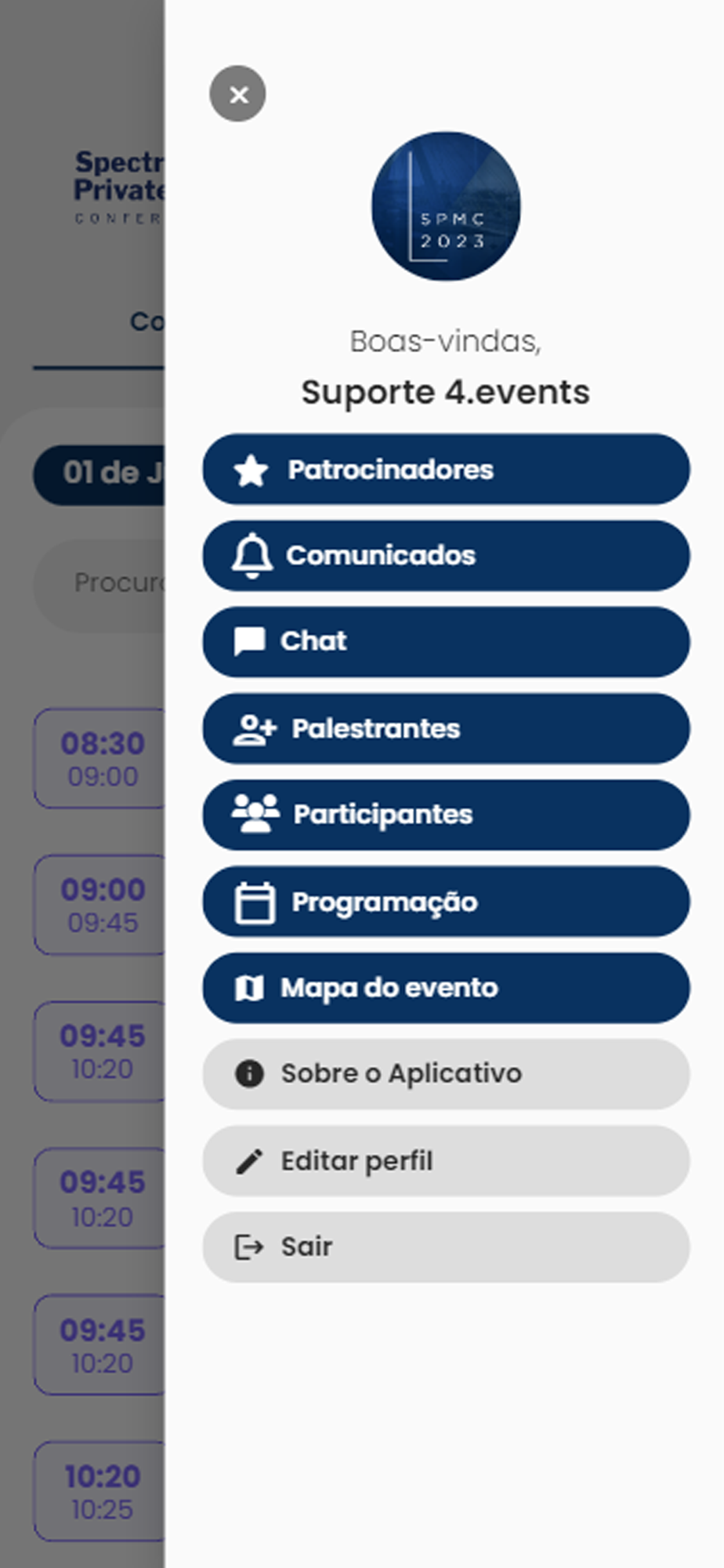Open Patrocinadores section

click(x=445, y=470)
